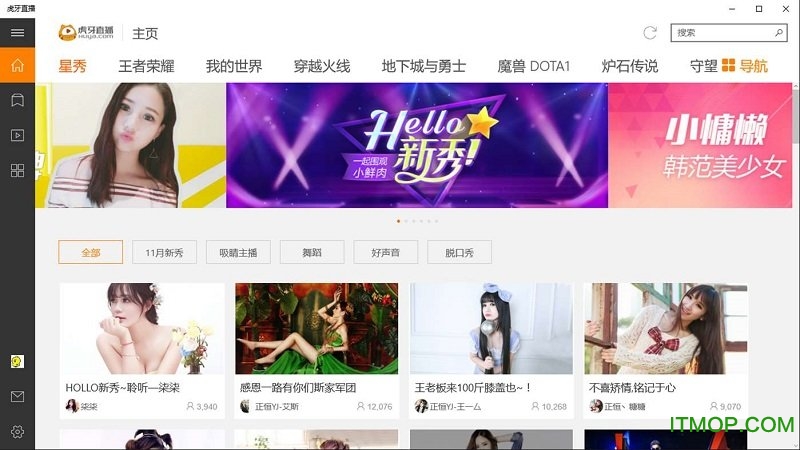The width and height of the screenshot is (800, 450).
Task: Apply the 好声音 filter
Action: (386, 253)
